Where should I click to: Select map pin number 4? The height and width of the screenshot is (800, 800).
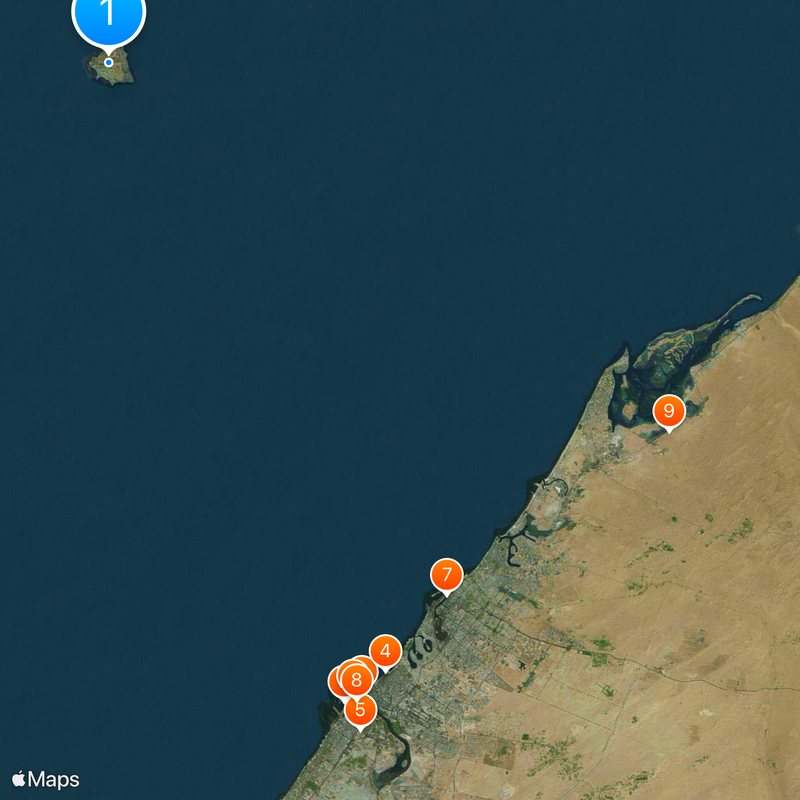(x=385, y=651)
